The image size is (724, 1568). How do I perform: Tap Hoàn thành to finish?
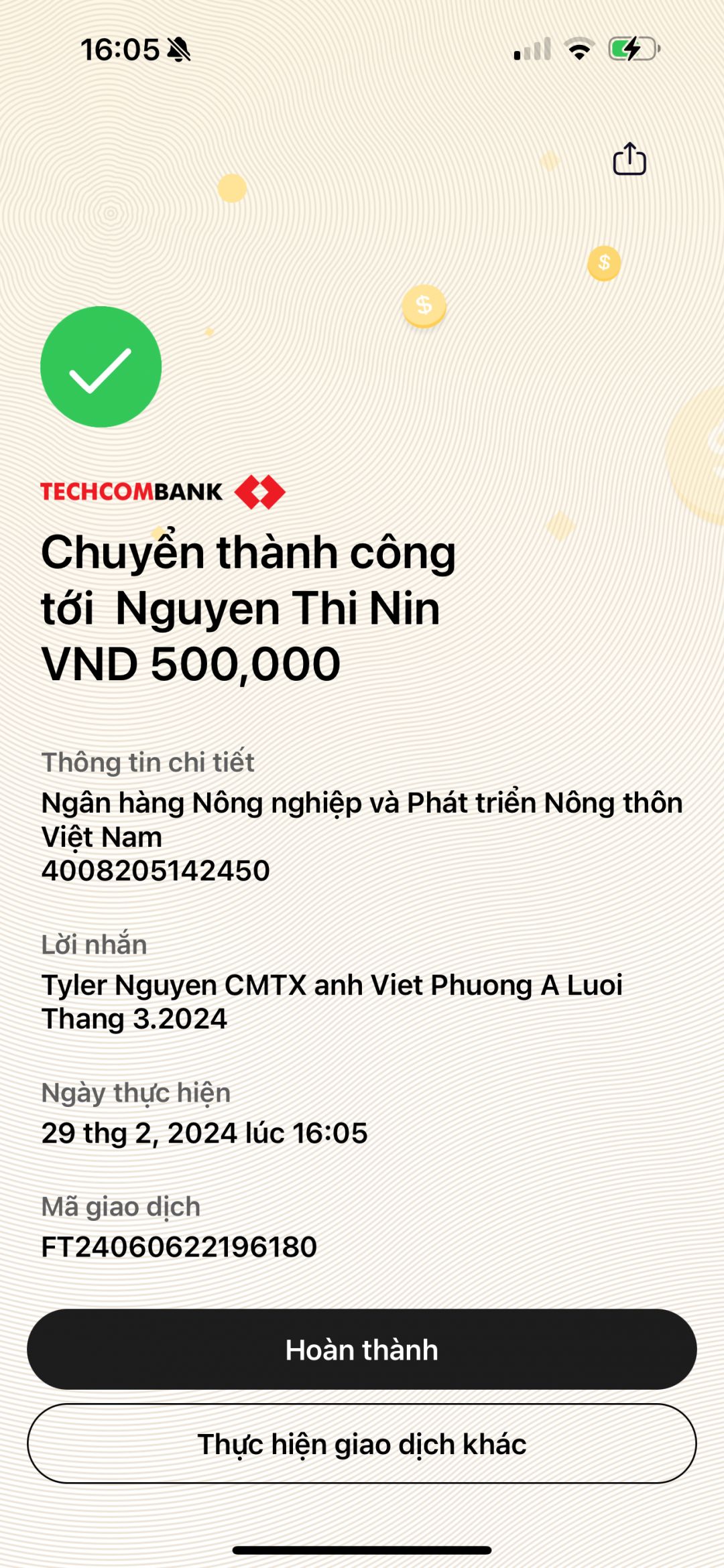(362, 1349)
